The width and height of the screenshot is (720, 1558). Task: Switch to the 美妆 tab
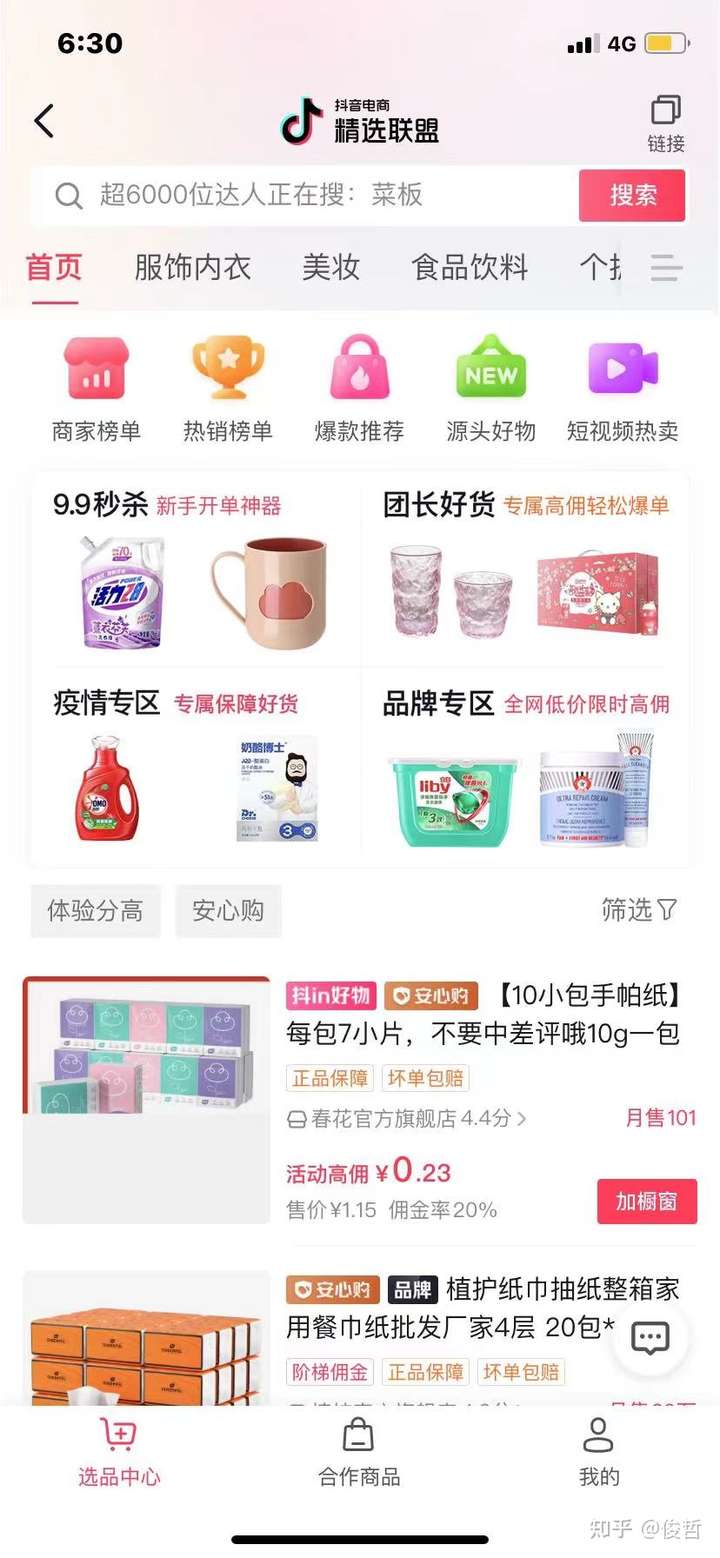tap(330, 267)
